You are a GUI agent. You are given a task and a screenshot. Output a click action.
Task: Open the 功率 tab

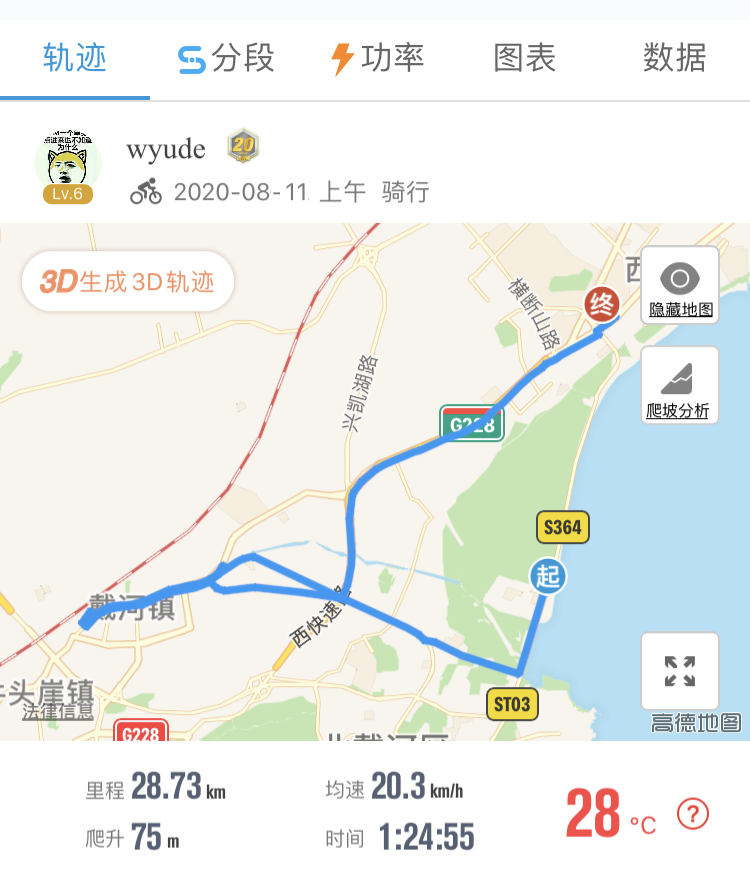[377, 58]
